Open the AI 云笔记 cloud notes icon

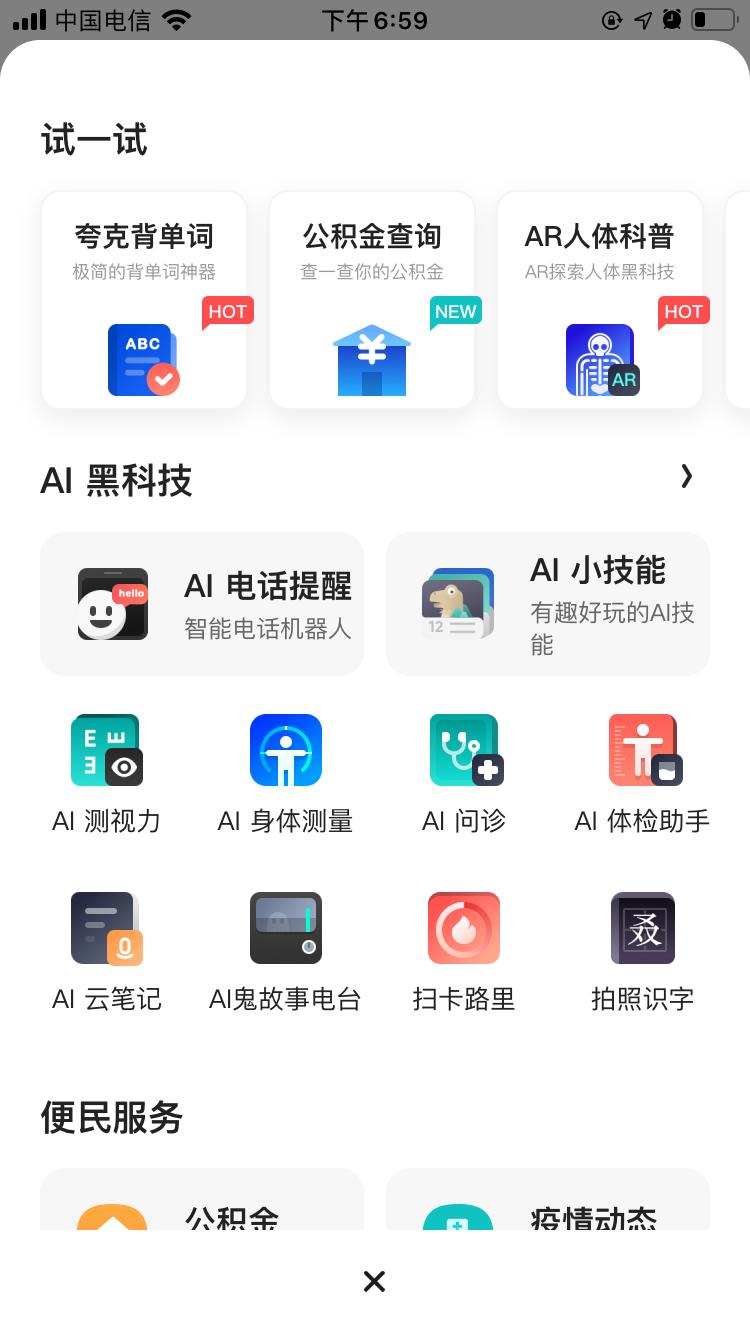(106, 928)
